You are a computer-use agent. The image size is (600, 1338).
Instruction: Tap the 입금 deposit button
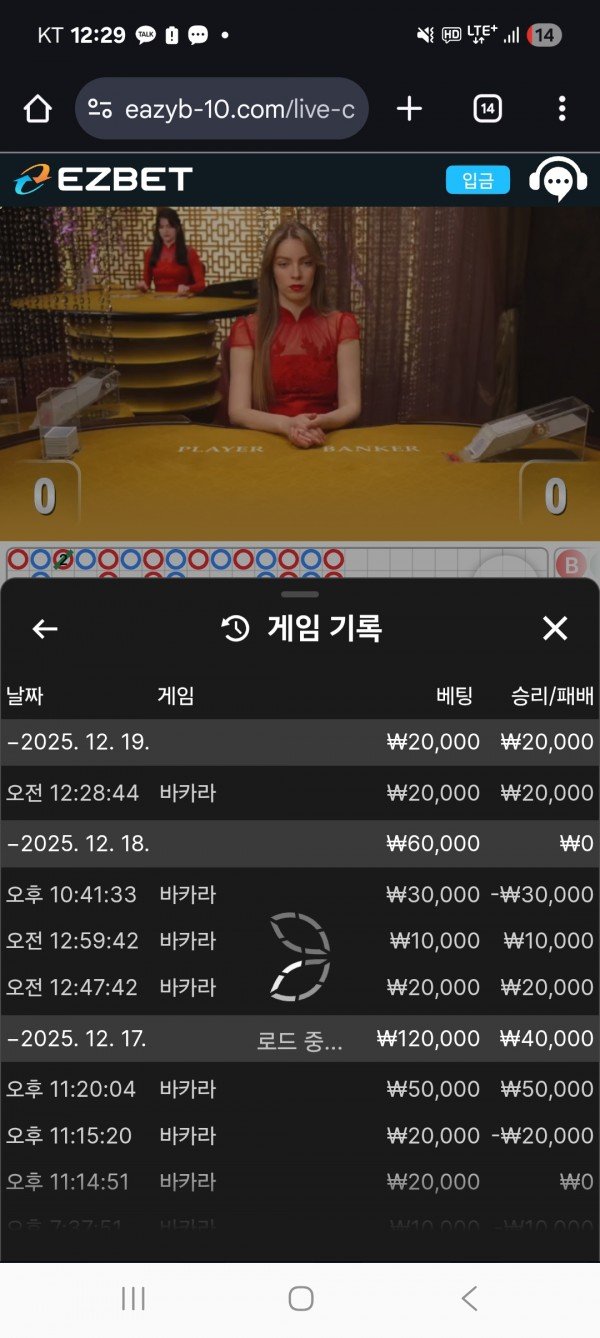click(x=477, y=181)
